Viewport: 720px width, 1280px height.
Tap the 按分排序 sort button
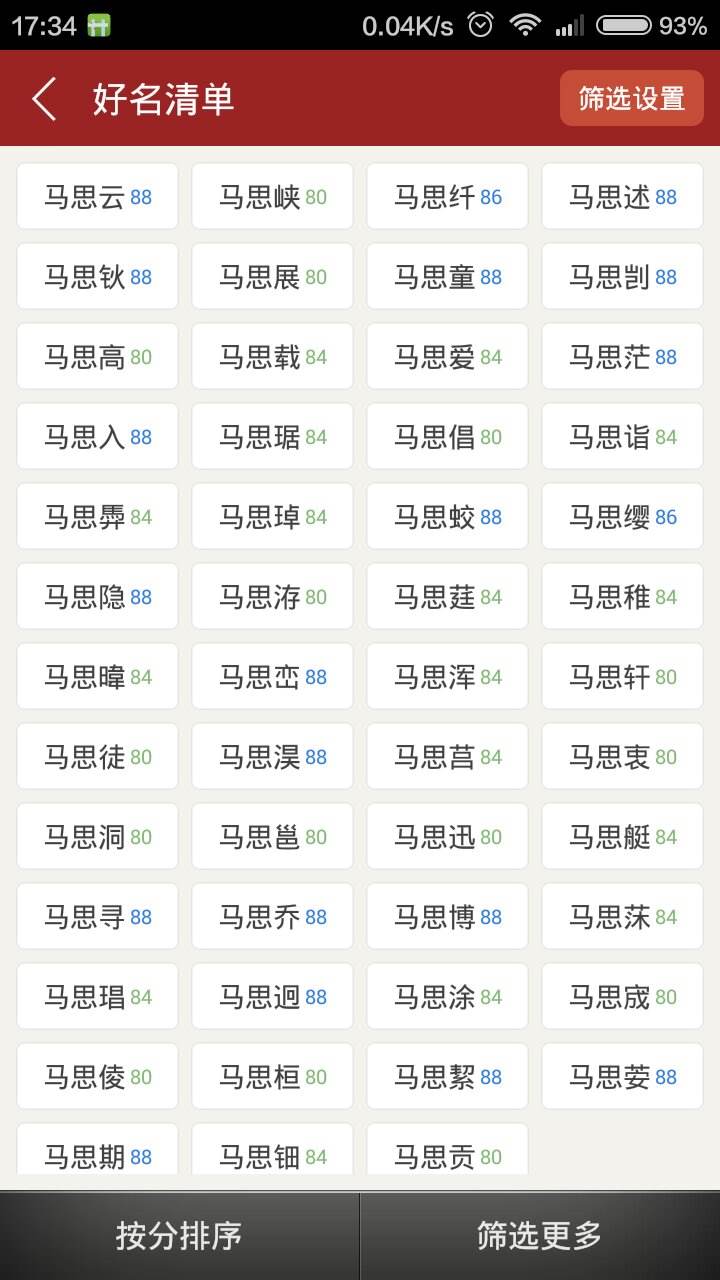click(180, 1235)
